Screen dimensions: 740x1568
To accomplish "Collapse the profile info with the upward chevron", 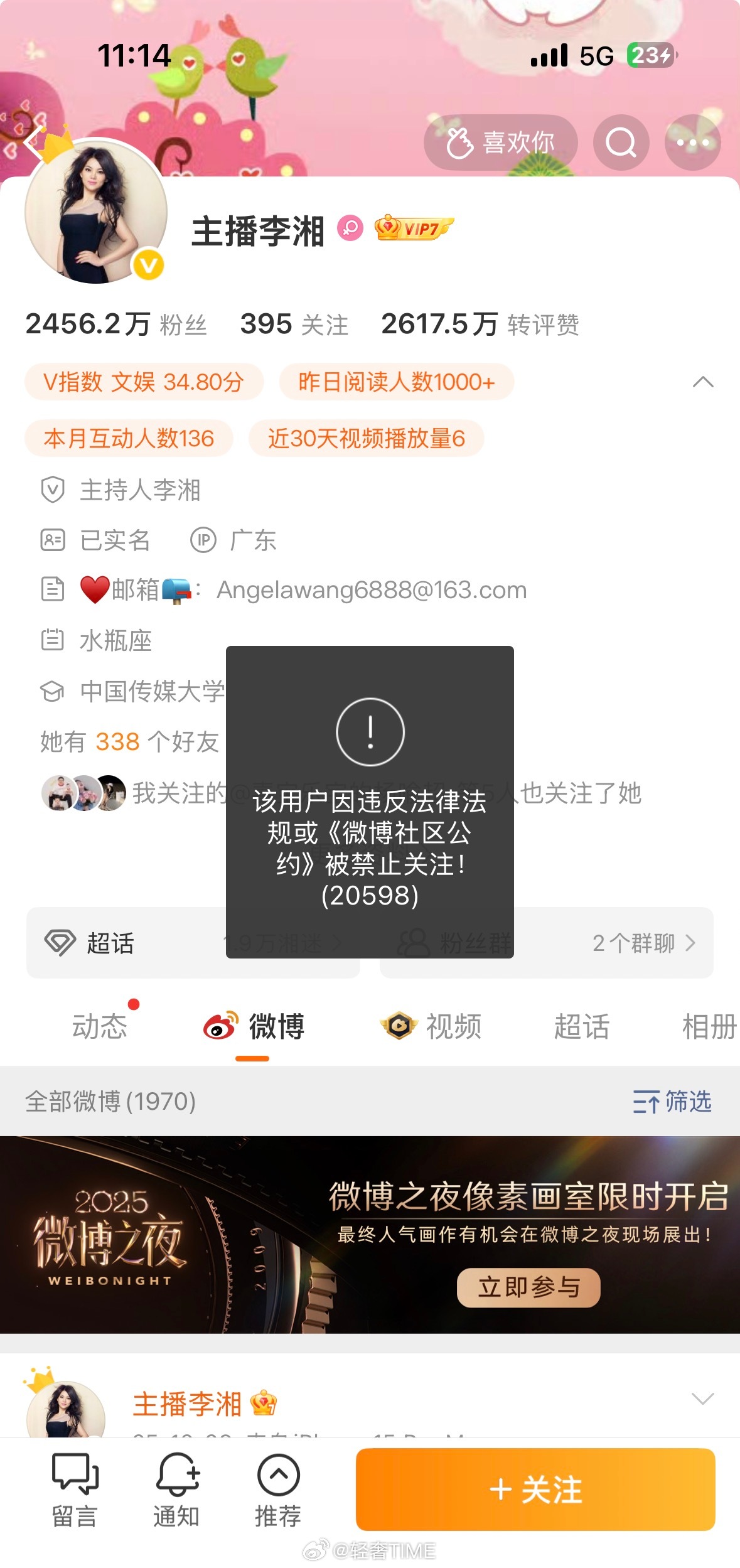I will [703, 382].
